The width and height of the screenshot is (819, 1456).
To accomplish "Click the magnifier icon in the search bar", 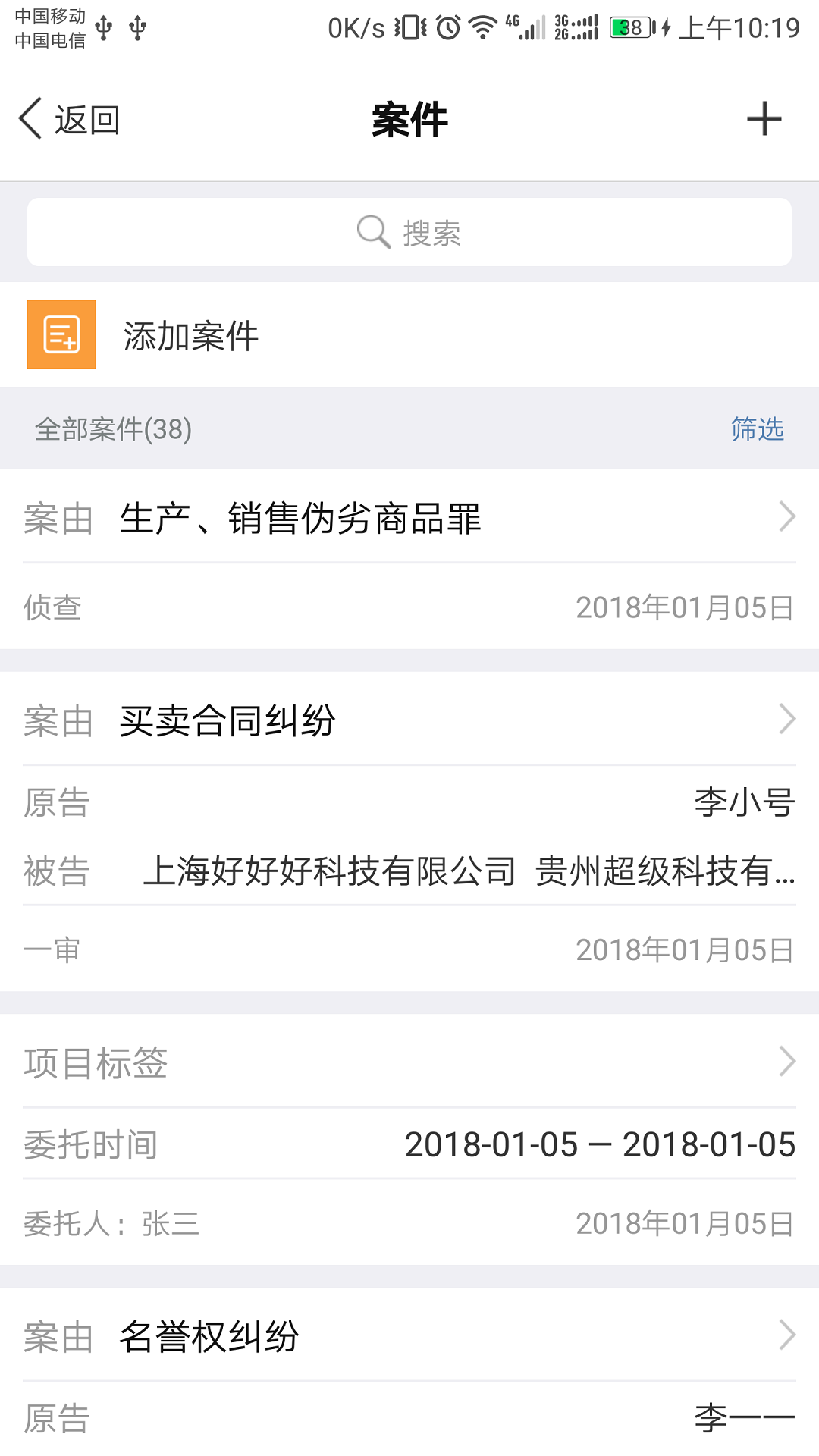I will pyautogui.click(x=371, y=232).
